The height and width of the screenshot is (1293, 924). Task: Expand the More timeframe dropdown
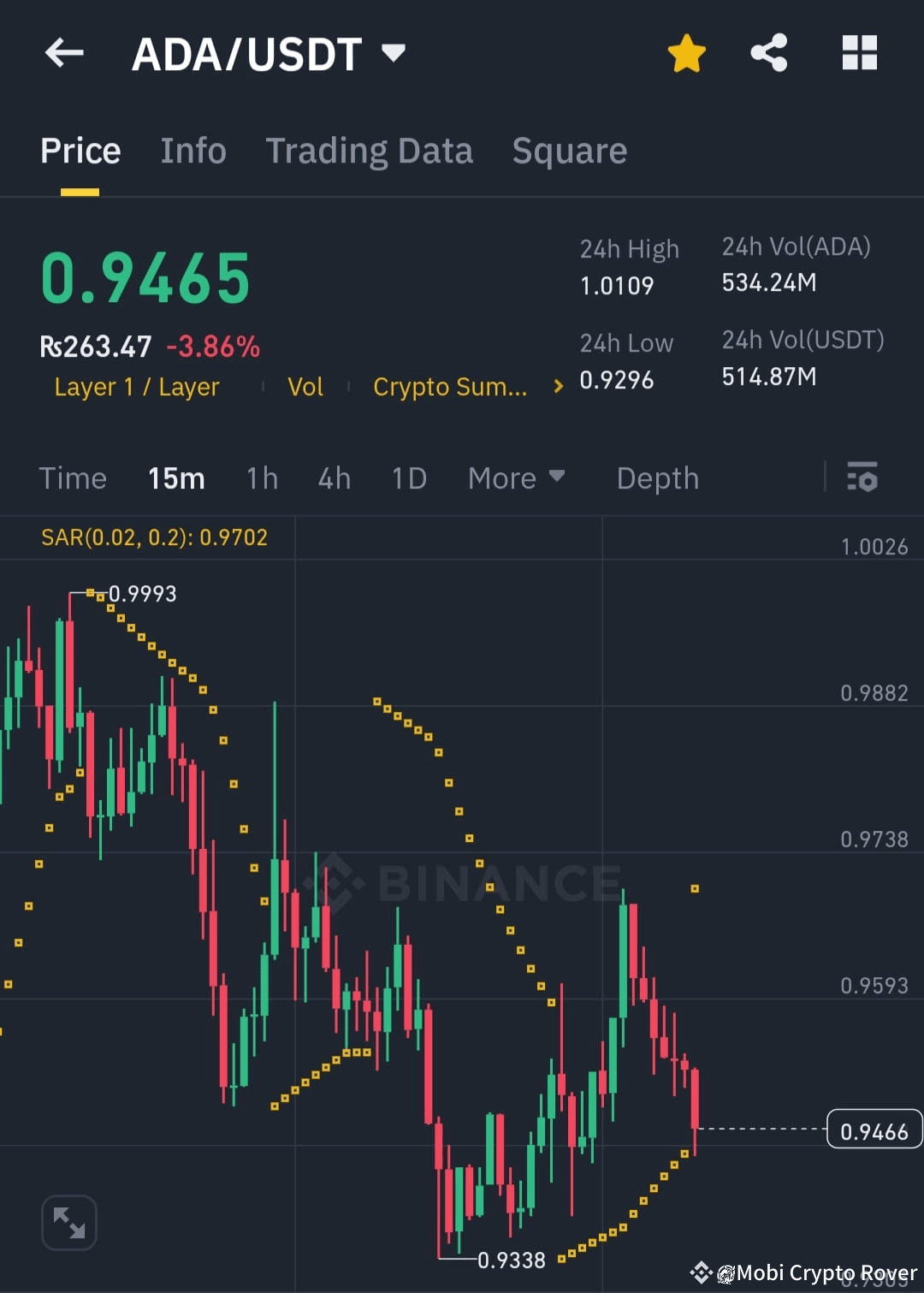(517, 478)
